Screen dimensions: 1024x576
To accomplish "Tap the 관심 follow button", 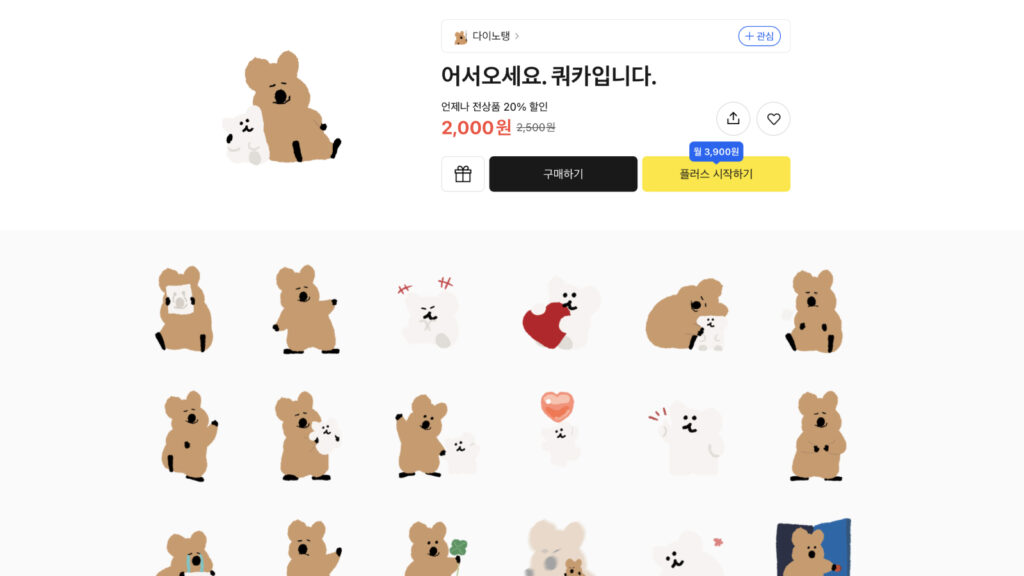I will point(759,36).
